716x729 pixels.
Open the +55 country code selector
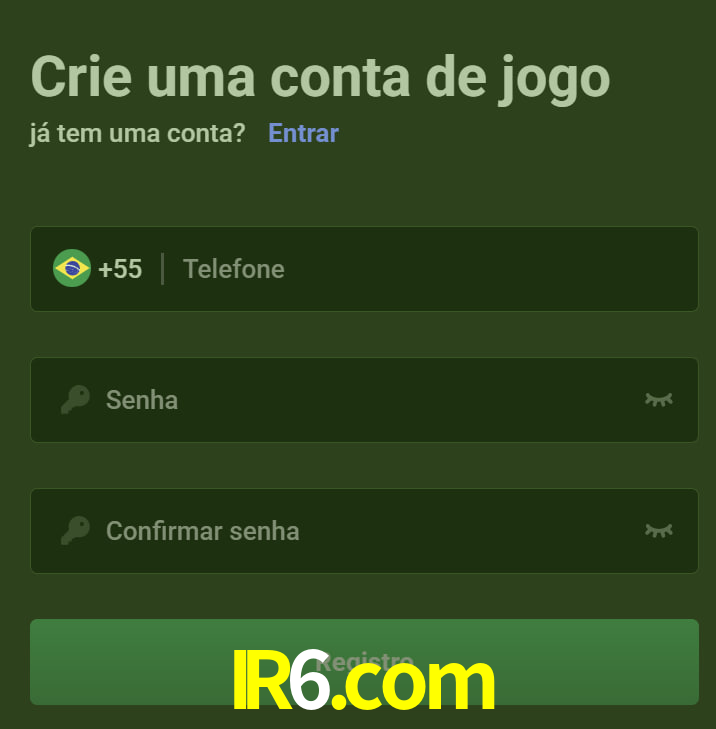click(x=98, y=269)
